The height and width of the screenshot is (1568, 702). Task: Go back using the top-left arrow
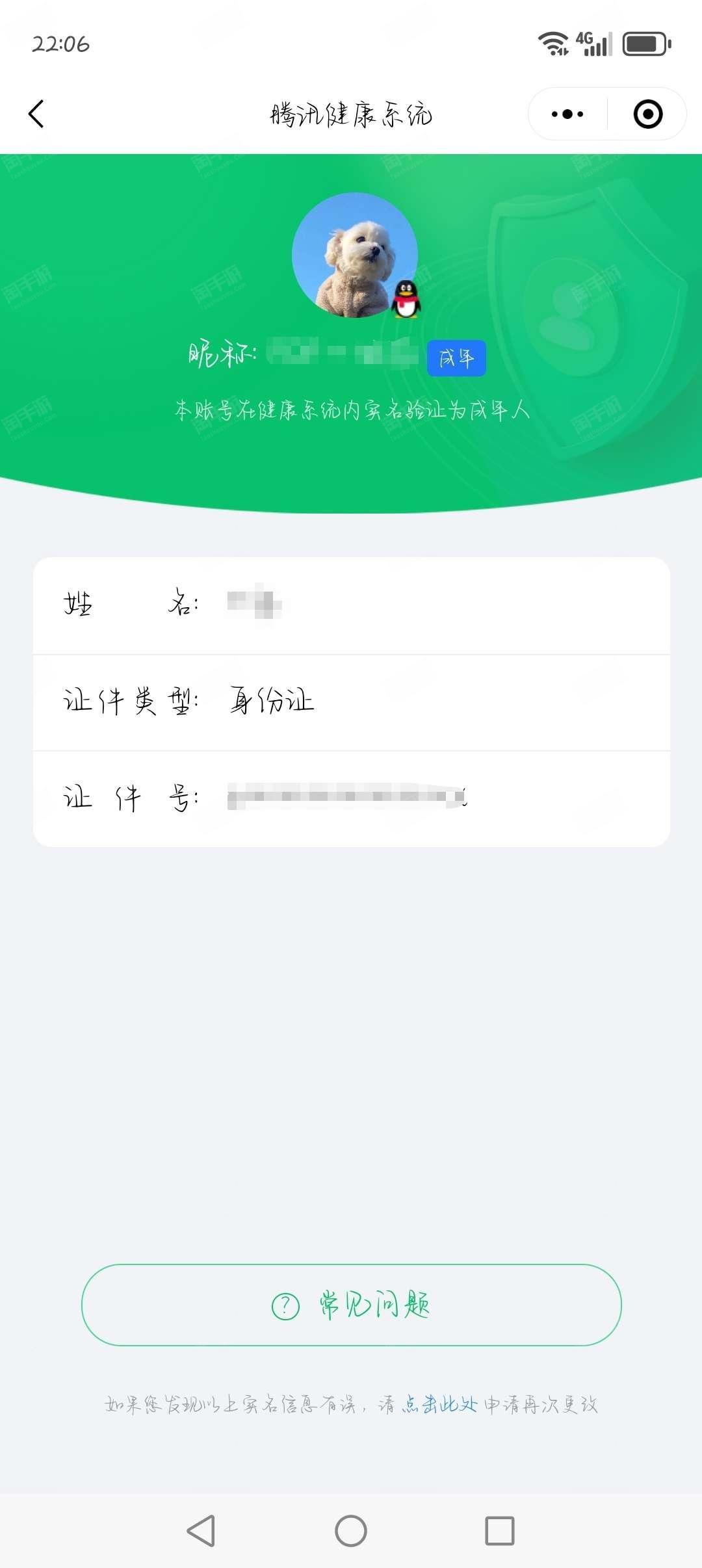coord(36,114)
